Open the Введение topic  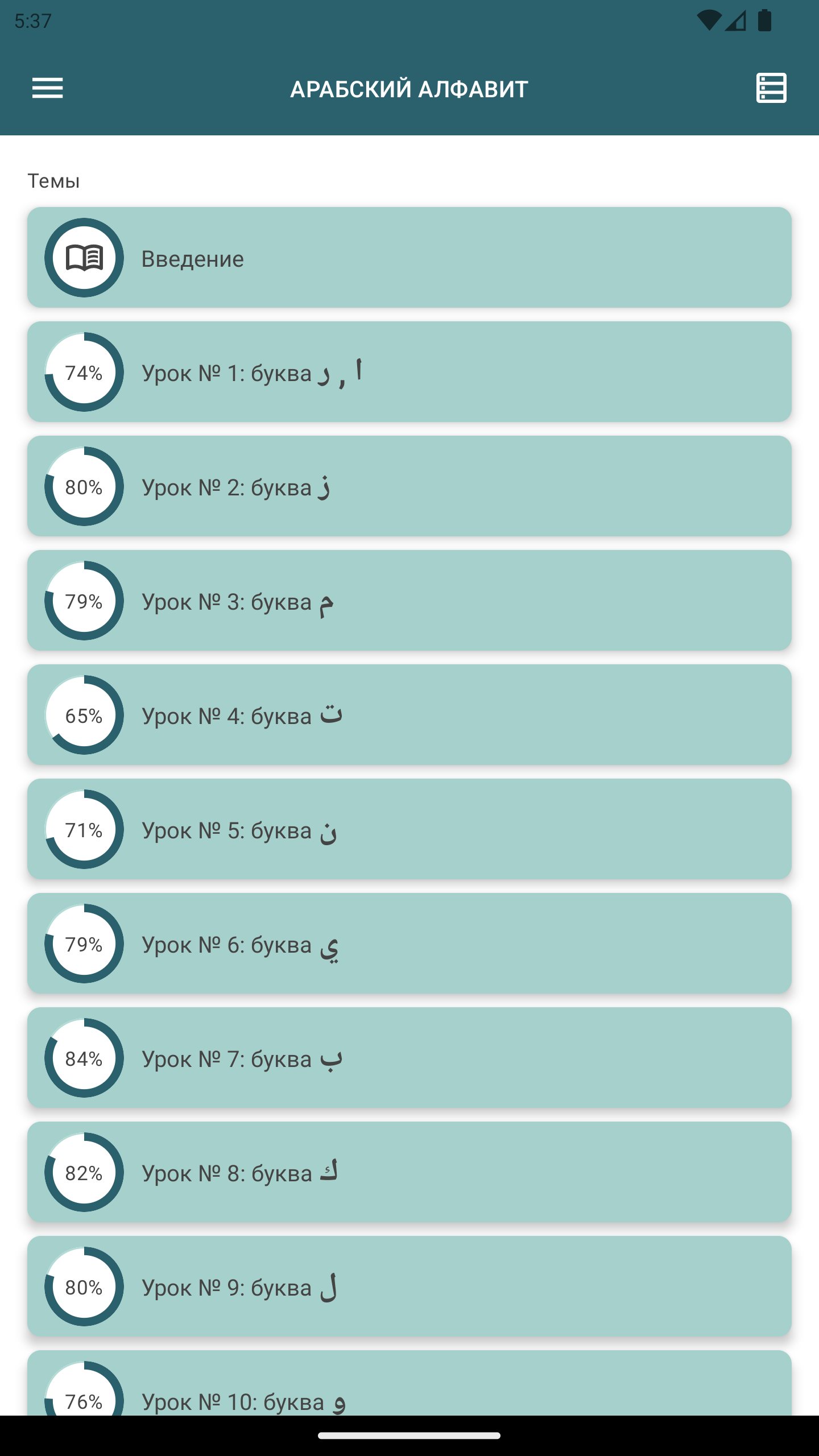tap(409, 258)
